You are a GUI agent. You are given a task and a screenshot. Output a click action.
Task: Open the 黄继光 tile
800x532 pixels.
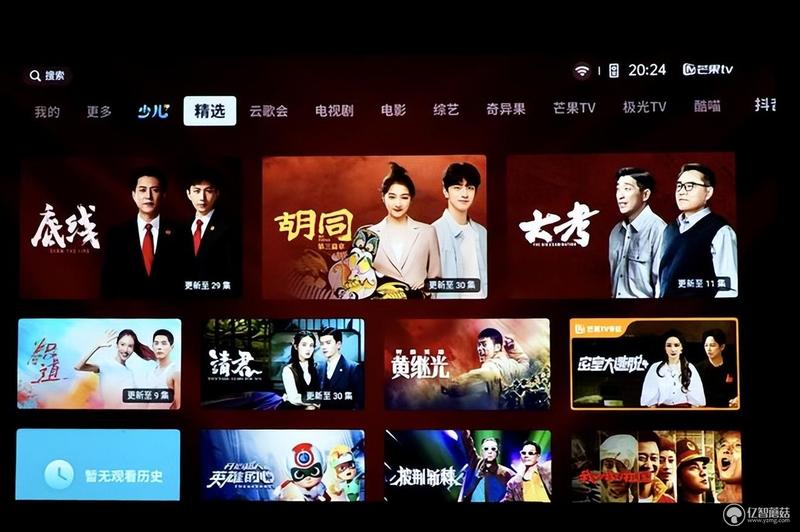click(467, 364)
